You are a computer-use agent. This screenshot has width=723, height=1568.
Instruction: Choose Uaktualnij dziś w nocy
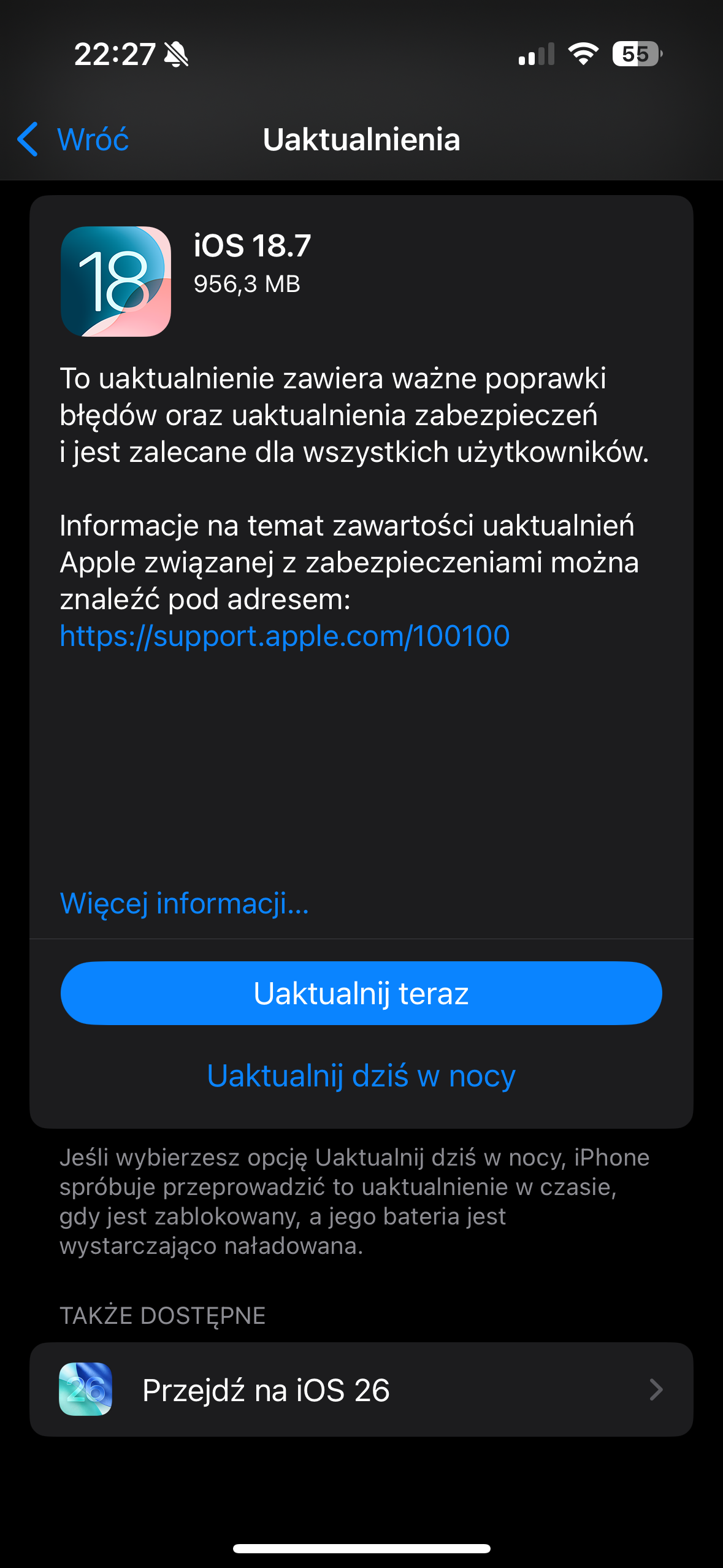point(361,1076)
